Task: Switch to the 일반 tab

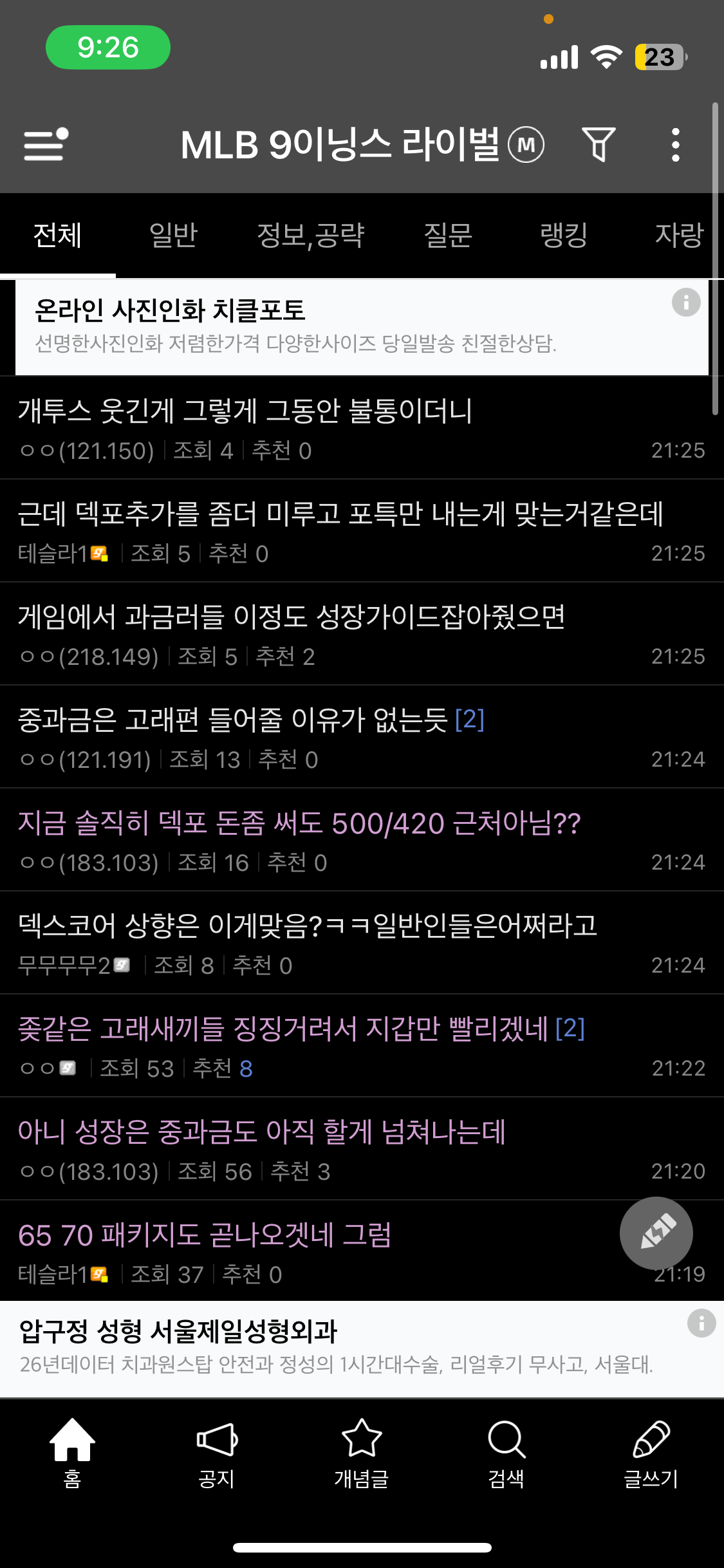Action: [x=173, y=235]
